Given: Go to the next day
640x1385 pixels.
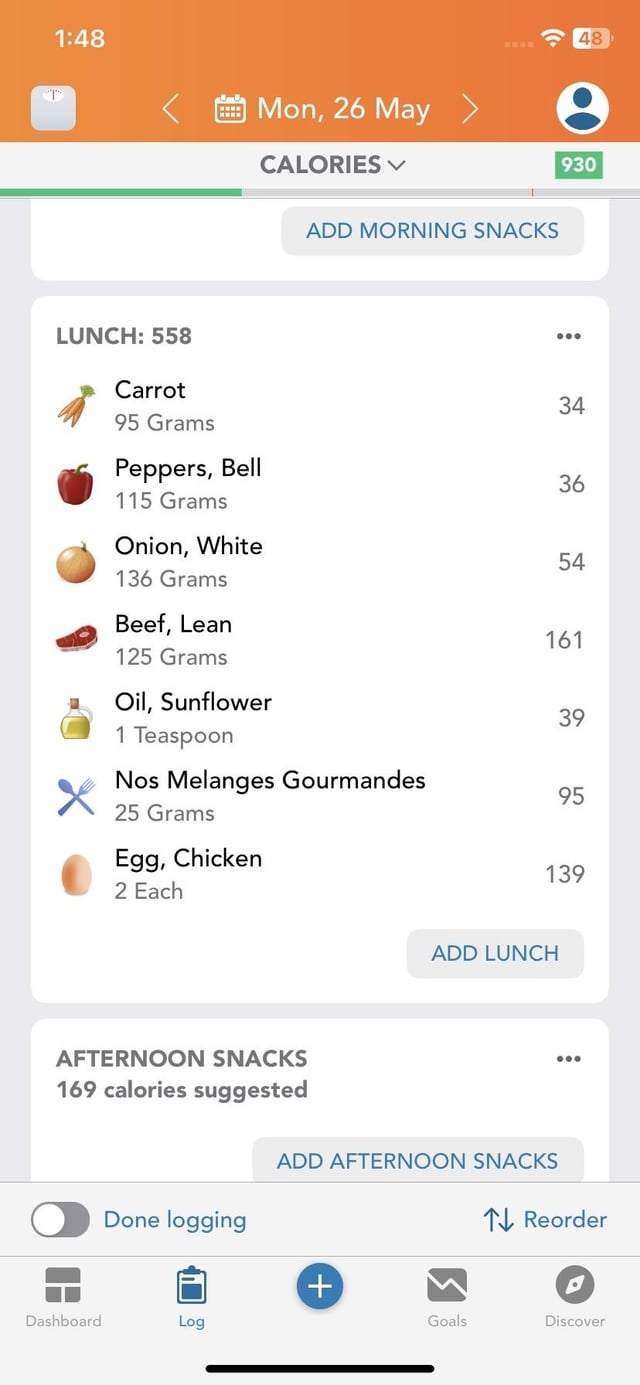Looking at the screenshot, I should click(470, 108).
